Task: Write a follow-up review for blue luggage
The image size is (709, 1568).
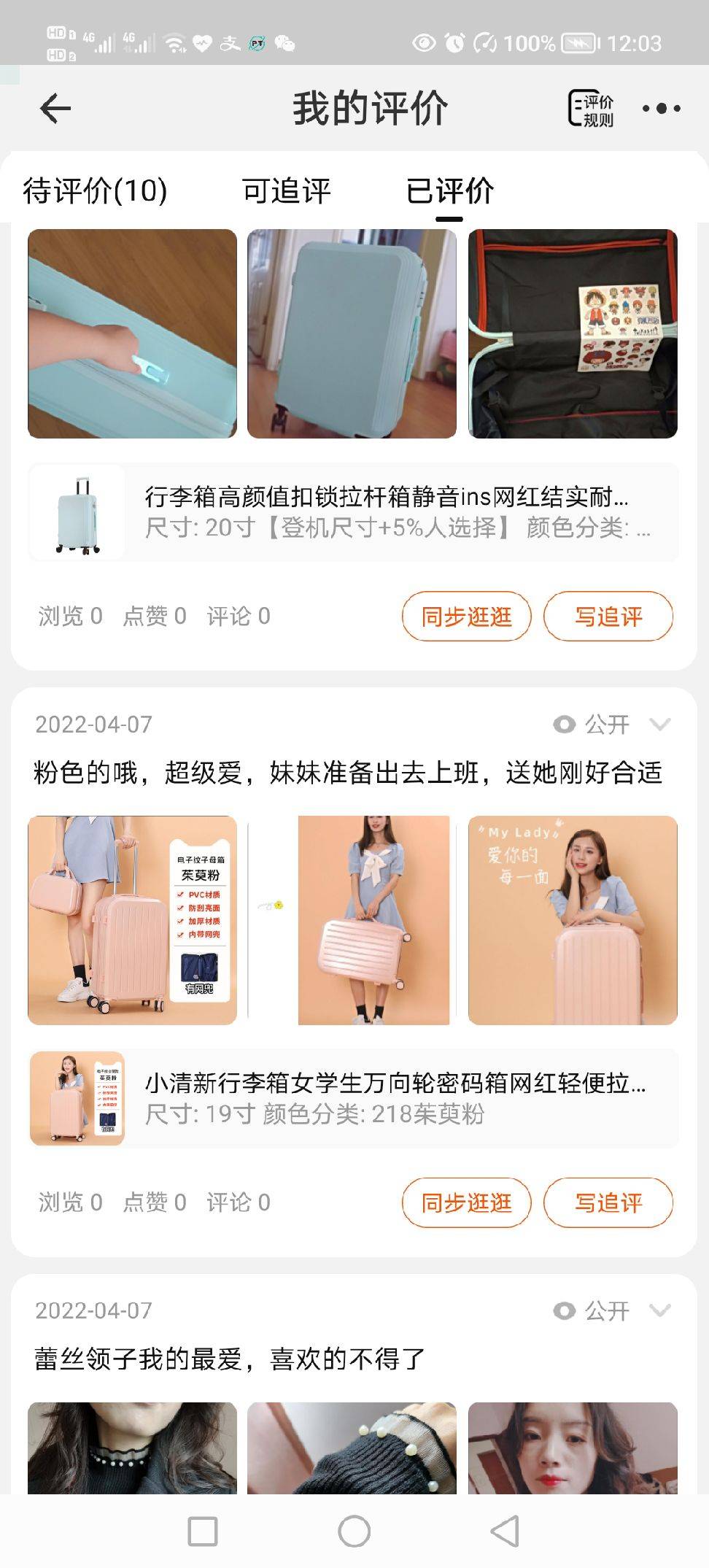Action: point(608,617)
